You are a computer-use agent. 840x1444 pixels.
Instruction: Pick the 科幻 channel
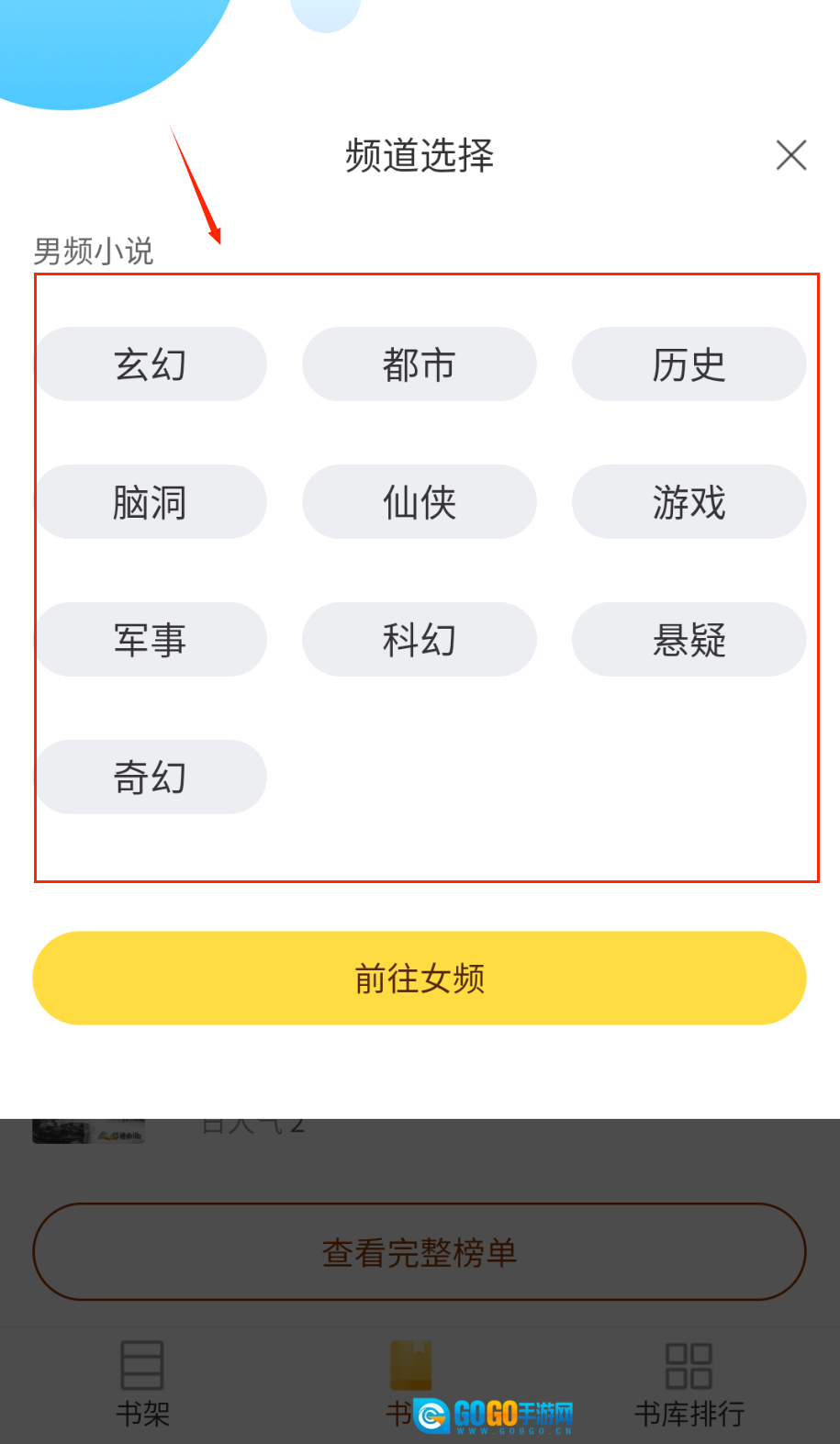pos(419,640)
